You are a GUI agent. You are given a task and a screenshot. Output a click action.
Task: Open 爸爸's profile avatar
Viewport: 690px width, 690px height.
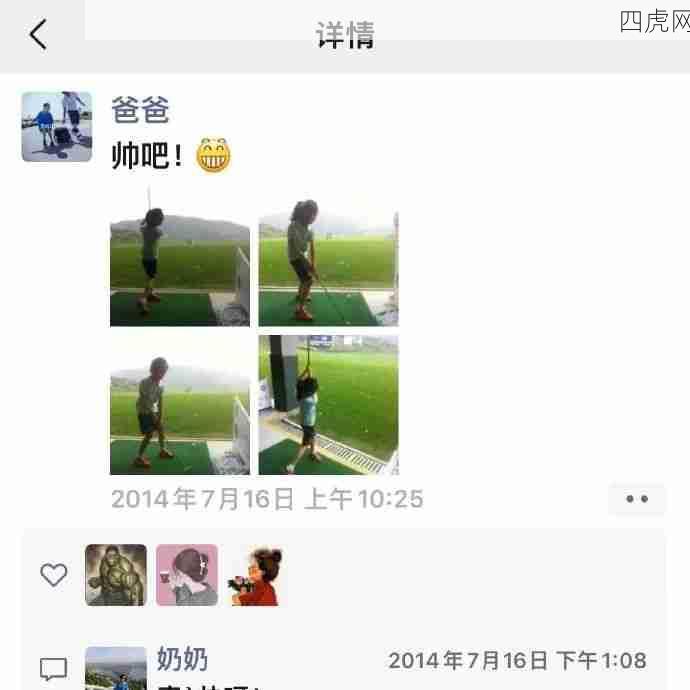[x=57, y=127]
